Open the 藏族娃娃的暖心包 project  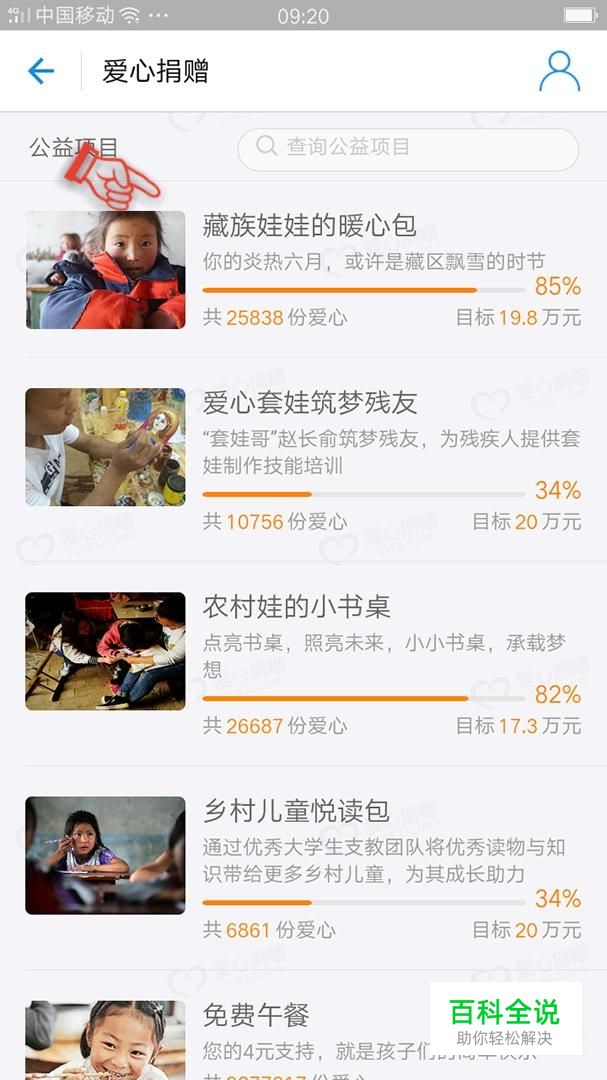coord(309,225)
